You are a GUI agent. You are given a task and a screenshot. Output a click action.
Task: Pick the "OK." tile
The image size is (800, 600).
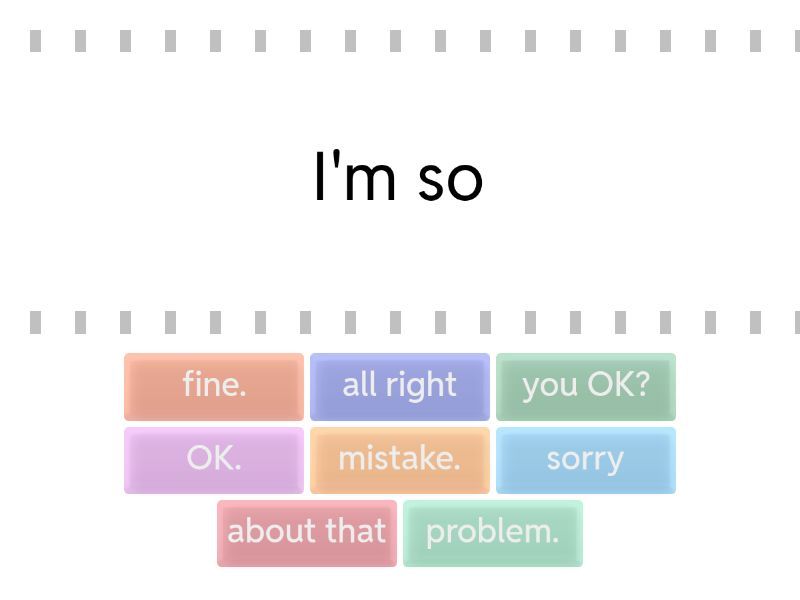click(214, 460)
